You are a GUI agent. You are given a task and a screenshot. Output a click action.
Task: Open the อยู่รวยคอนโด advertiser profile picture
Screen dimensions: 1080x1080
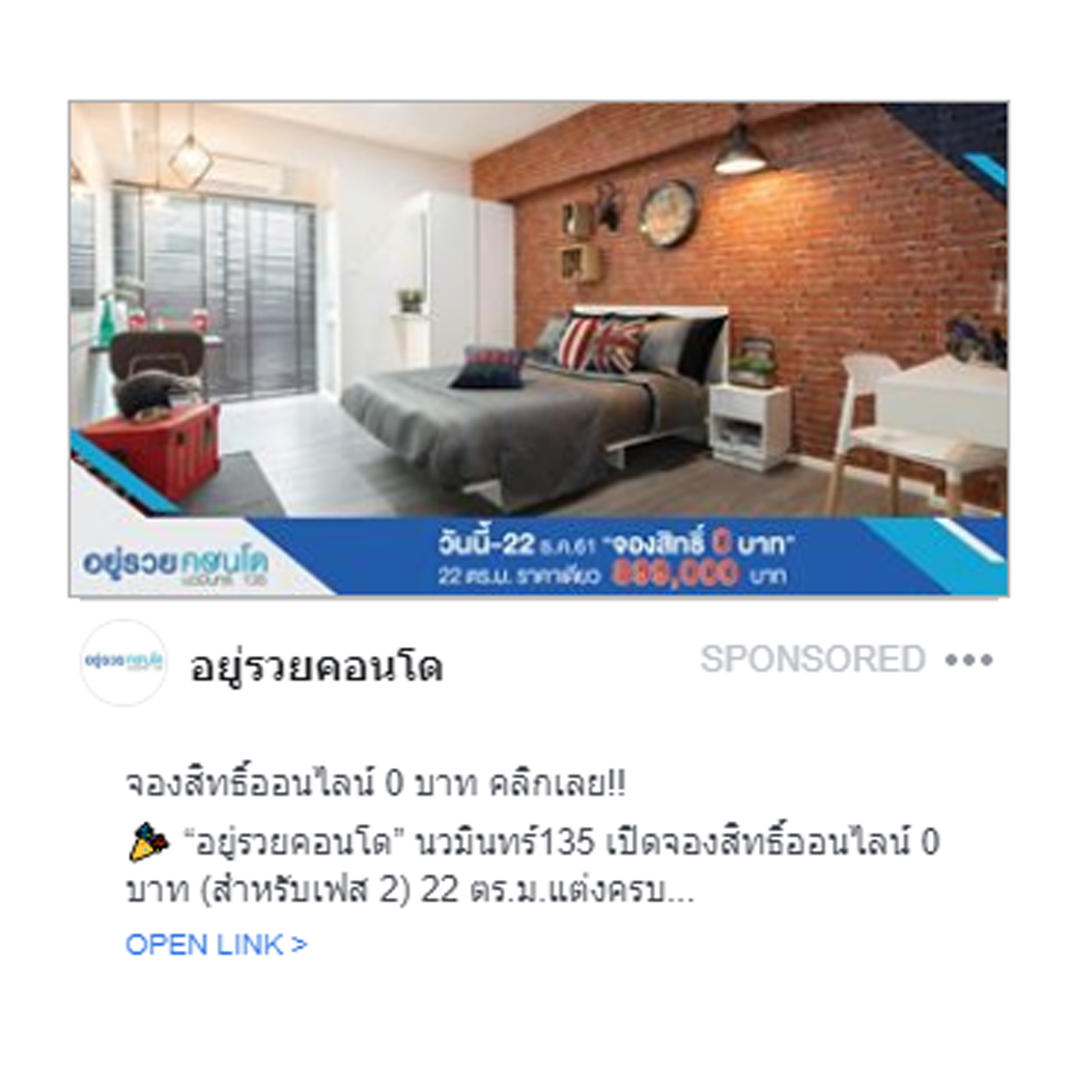click(123, 662)
